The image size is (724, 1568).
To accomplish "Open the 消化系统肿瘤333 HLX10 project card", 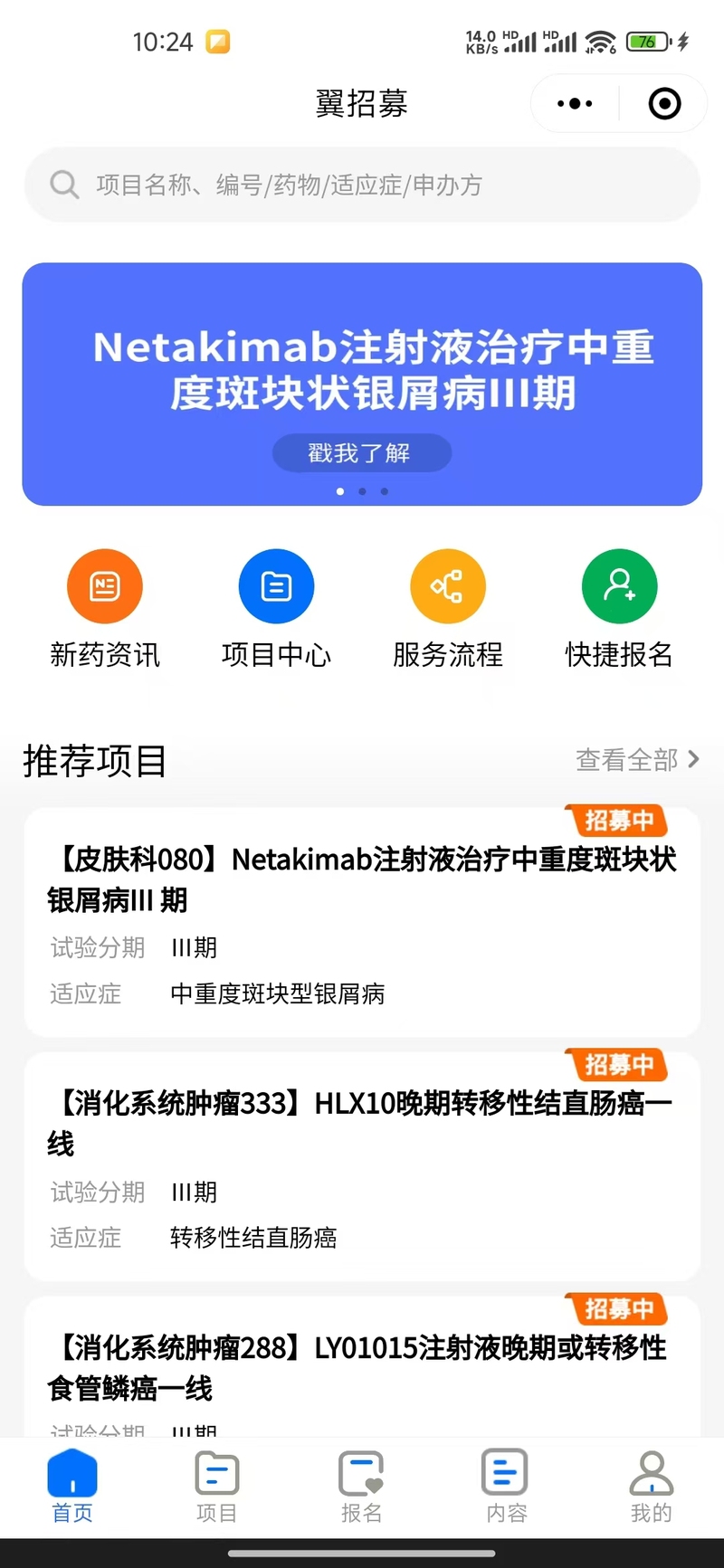I will coord(362,1166).
